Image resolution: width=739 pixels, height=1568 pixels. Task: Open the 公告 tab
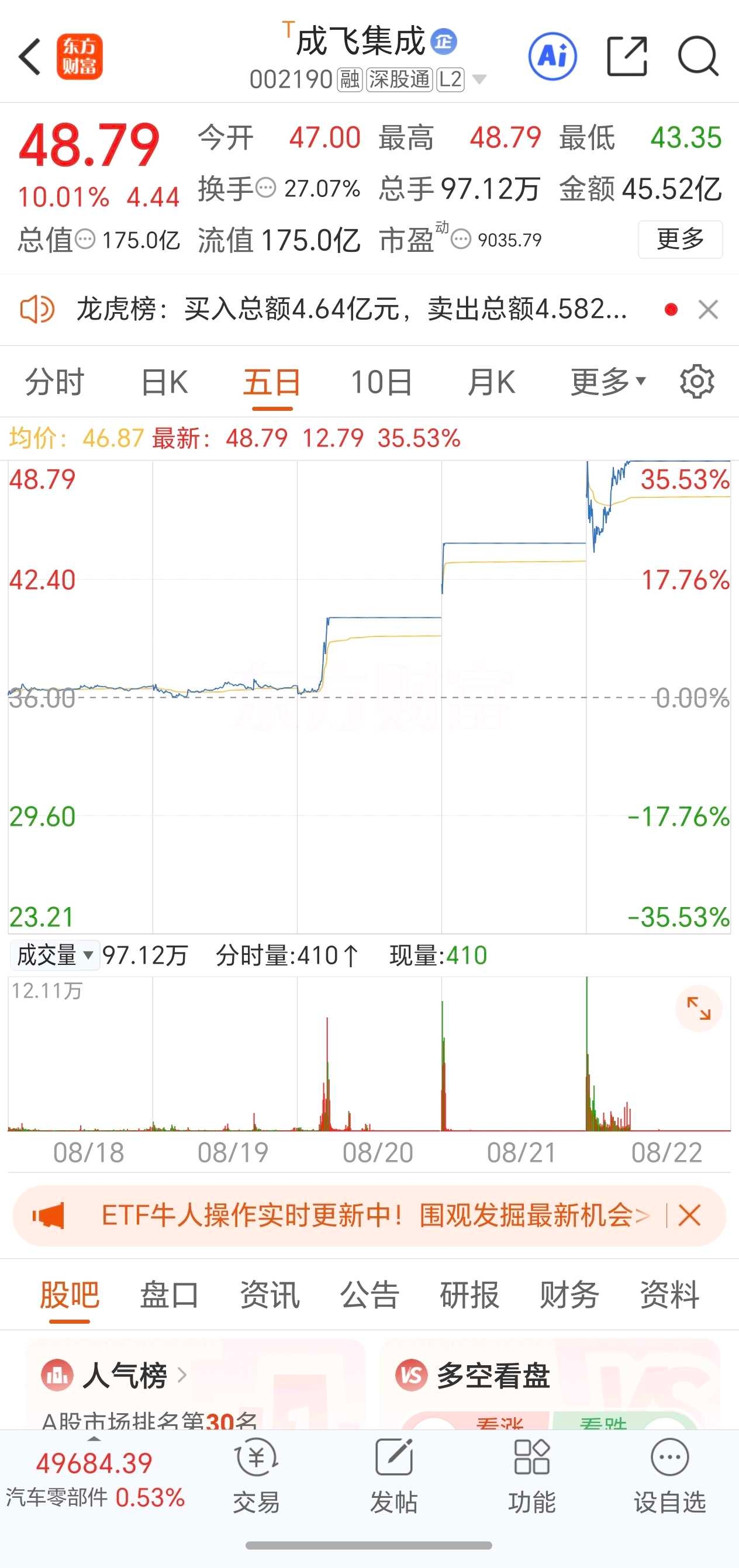point(369,1294)
